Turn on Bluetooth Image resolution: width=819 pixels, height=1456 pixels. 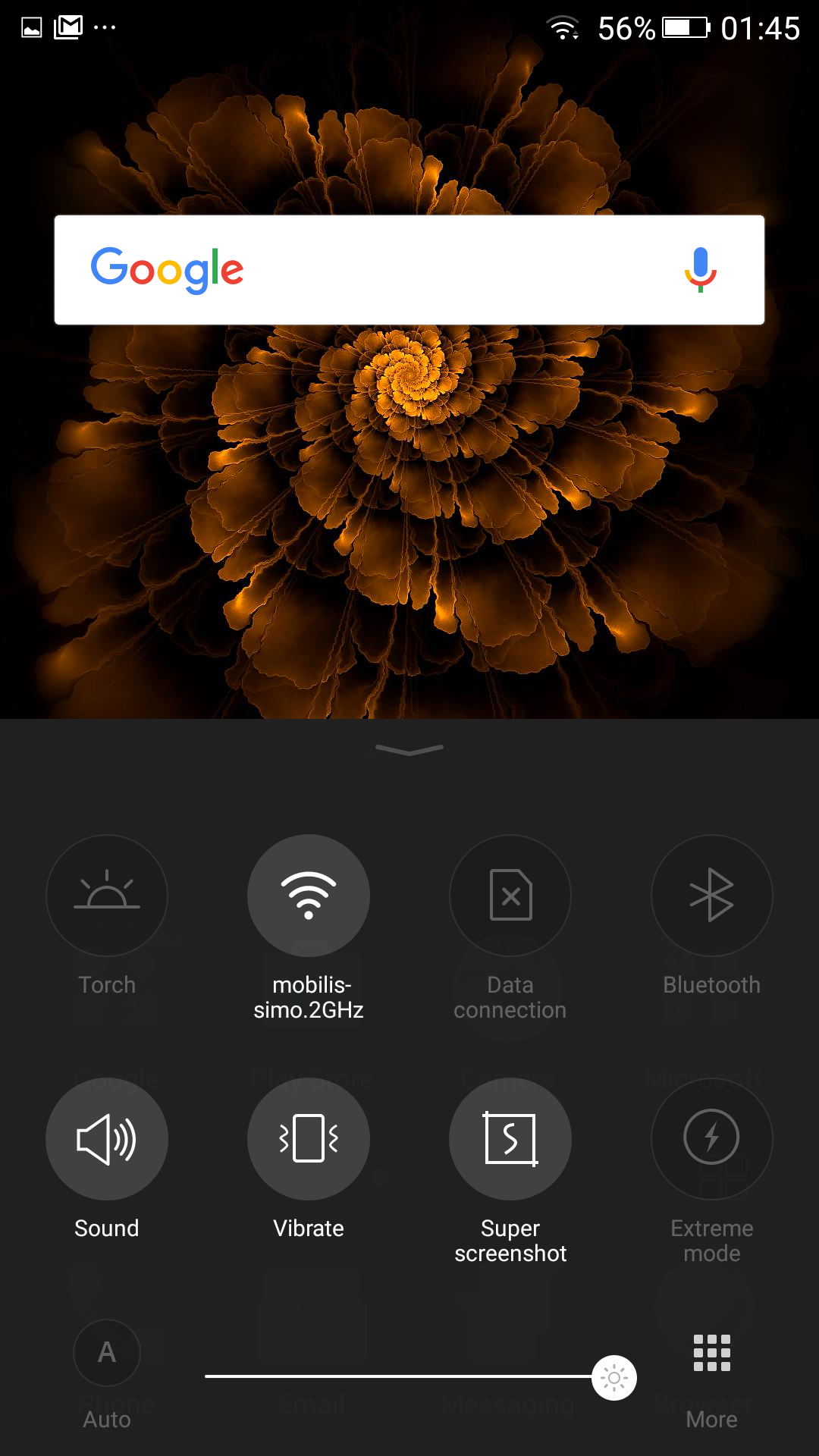click(x=712, y=896)
